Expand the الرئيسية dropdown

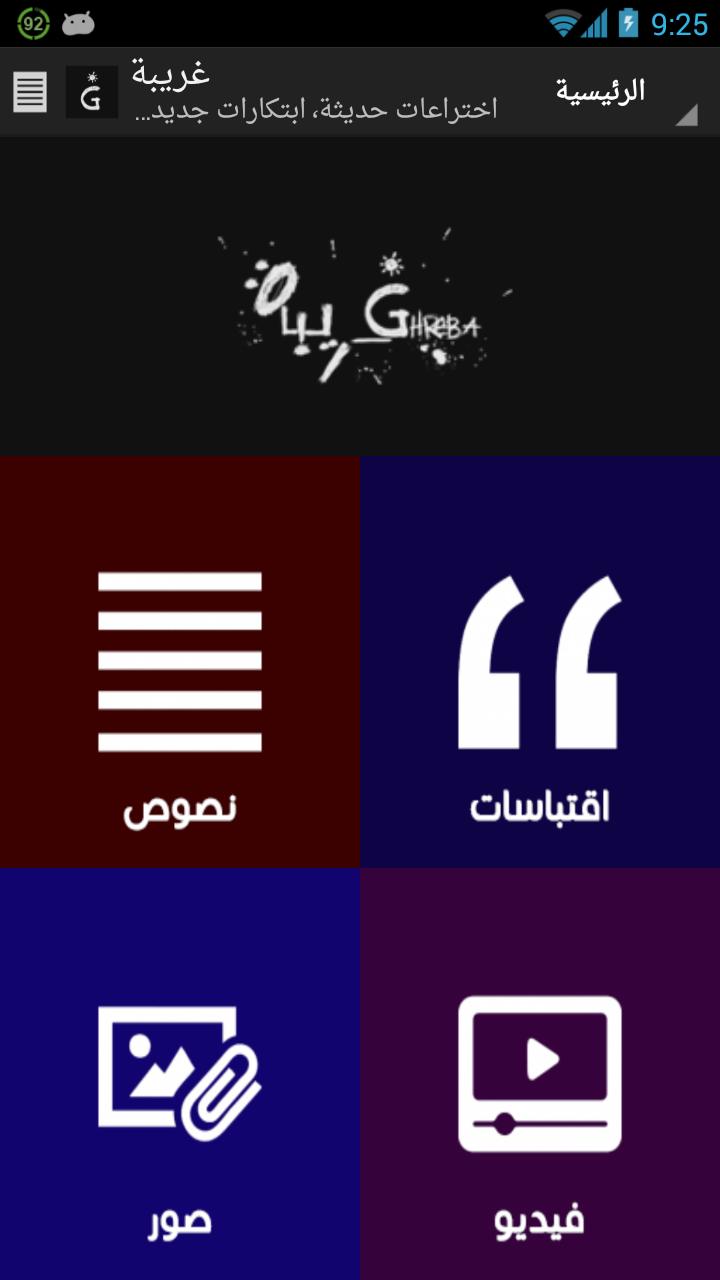click(x=620, y=93)
